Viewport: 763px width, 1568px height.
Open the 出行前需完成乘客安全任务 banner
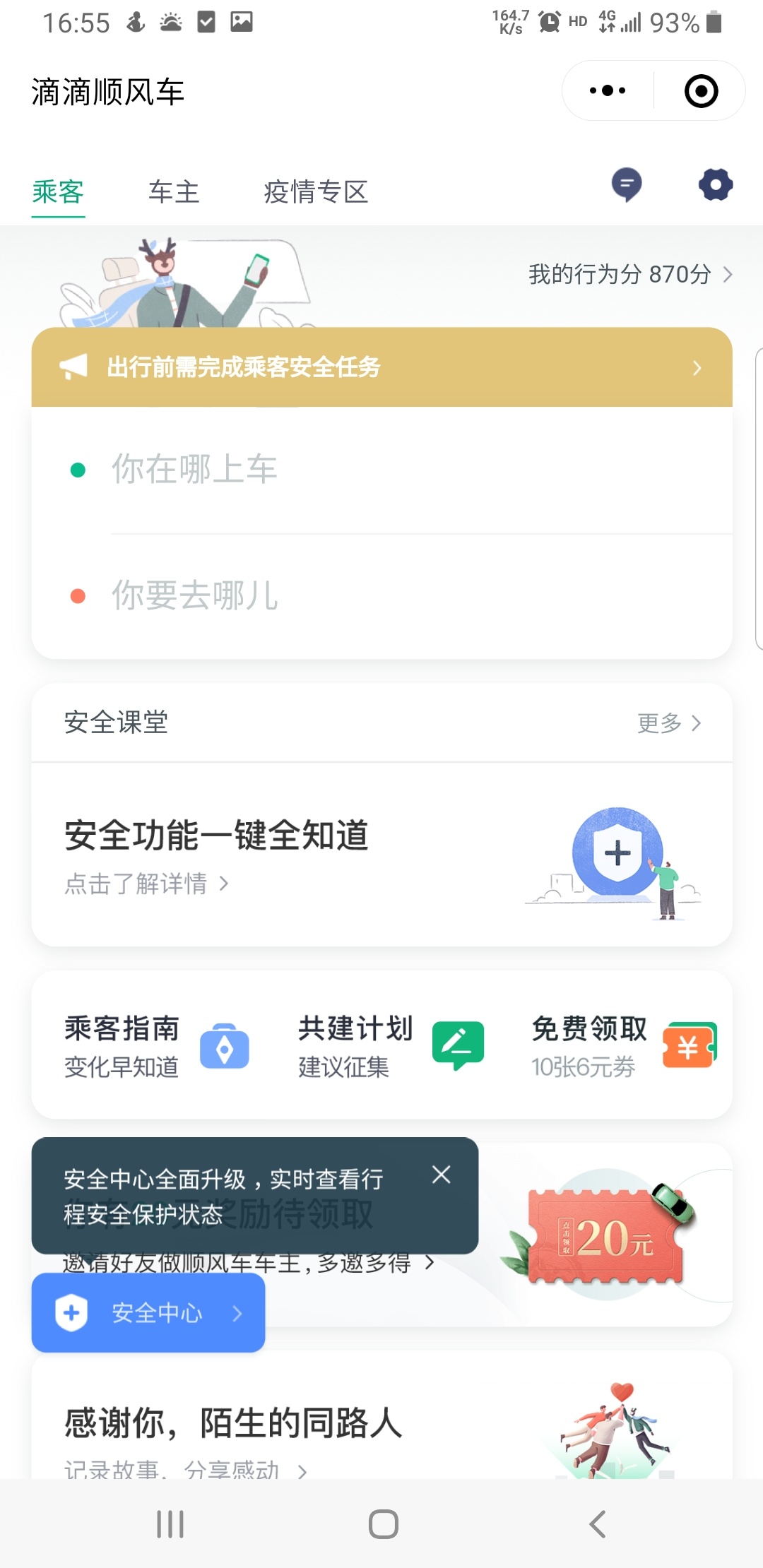[x=381, y=367]
